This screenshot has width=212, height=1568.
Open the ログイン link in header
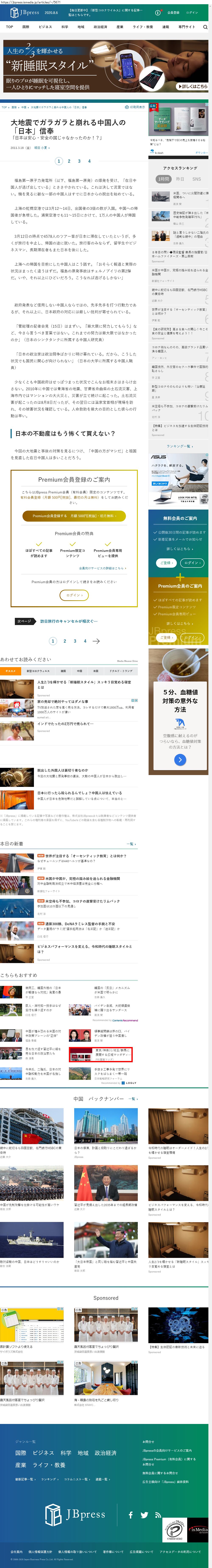(192, 12)
